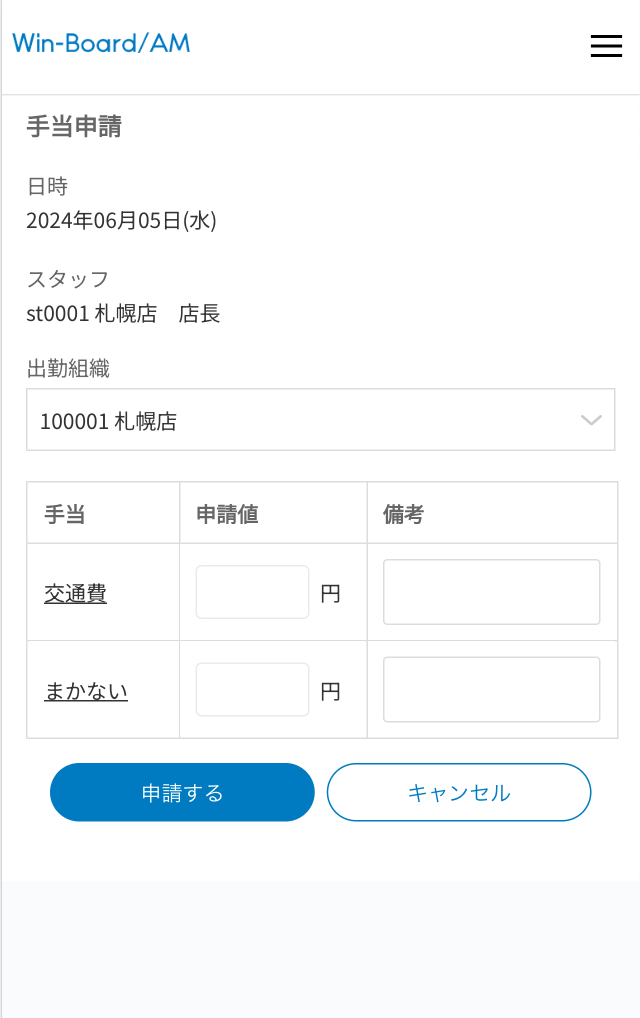Image resolution: width=640 pixels, height=1018 pixels.
Task: Focus the まかない remarks field
Action: coord(491,689)
